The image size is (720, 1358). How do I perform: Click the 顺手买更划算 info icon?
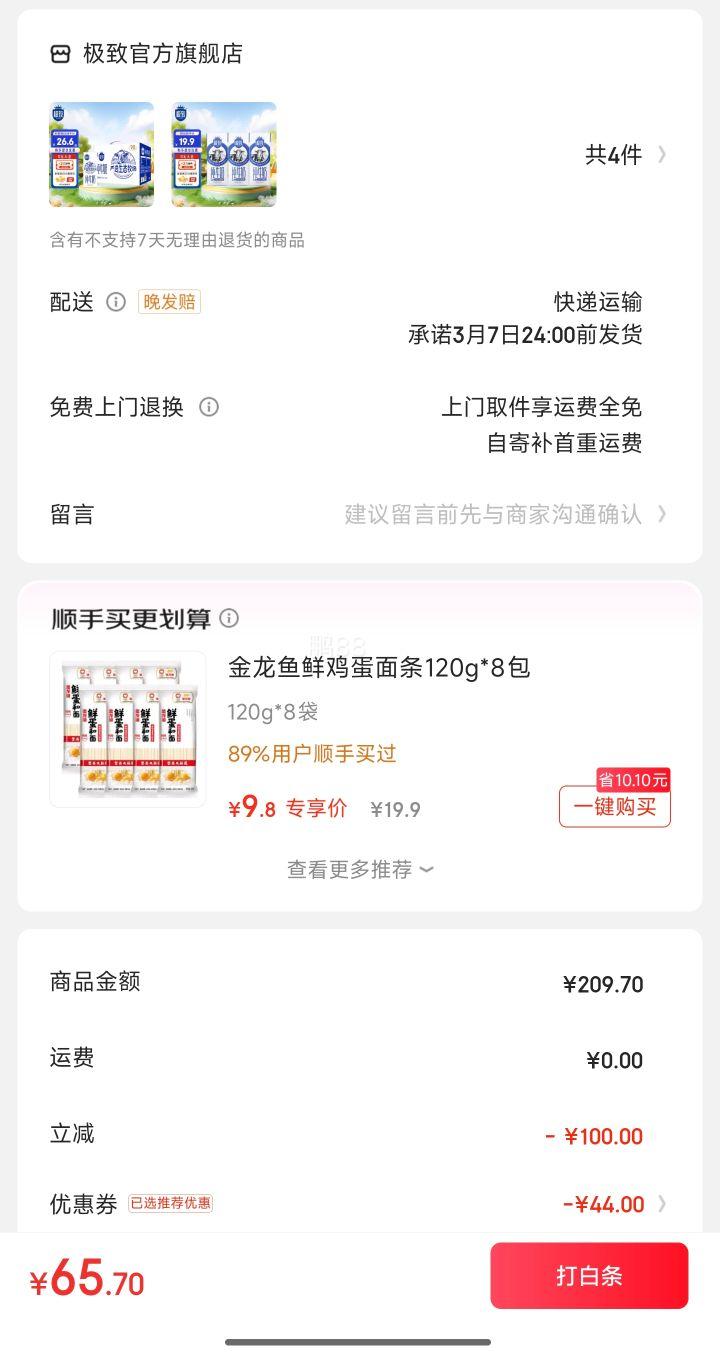coord(228,618)
